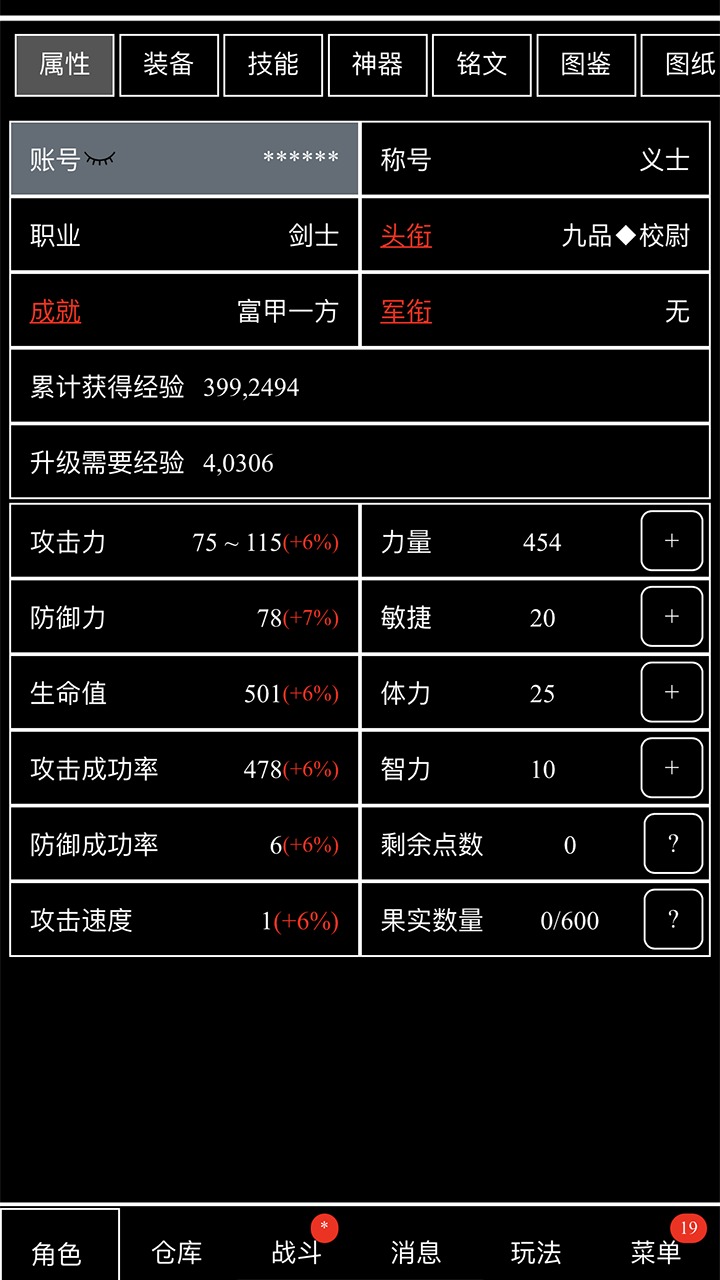This screenshot has width=720, height=1280.
Task: Raise 智力 using the plus button
Action: coord(672,768)
